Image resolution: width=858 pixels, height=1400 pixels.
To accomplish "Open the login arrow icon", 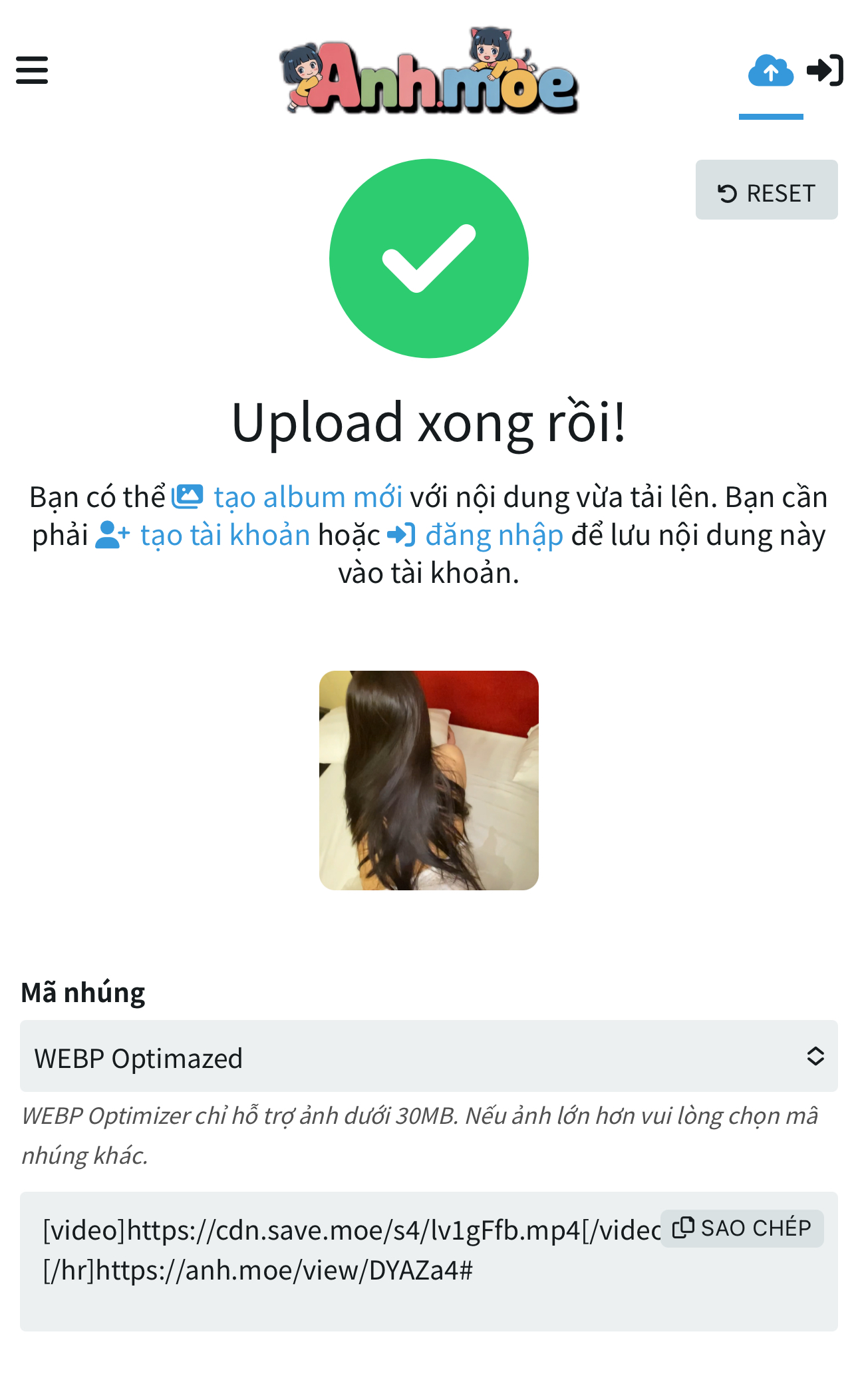I will 825,71.
